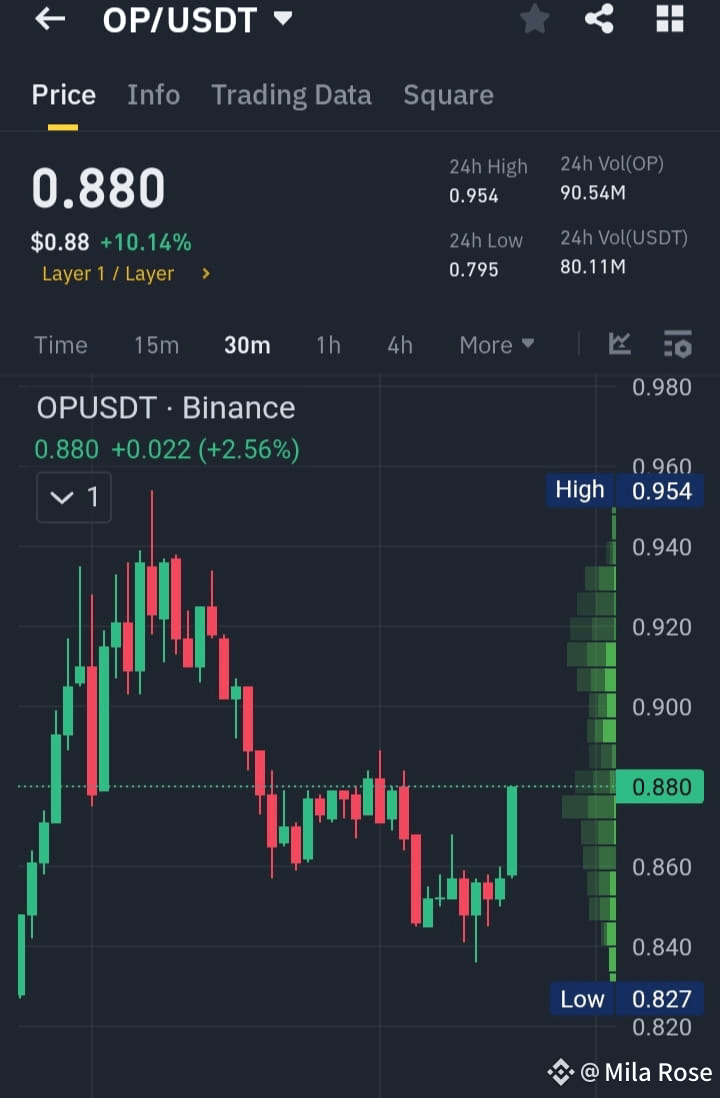The height and width of the screenshot is (1098, 720).
Task: Select the 15m timeframe
Action: click(x=156, y=344)
